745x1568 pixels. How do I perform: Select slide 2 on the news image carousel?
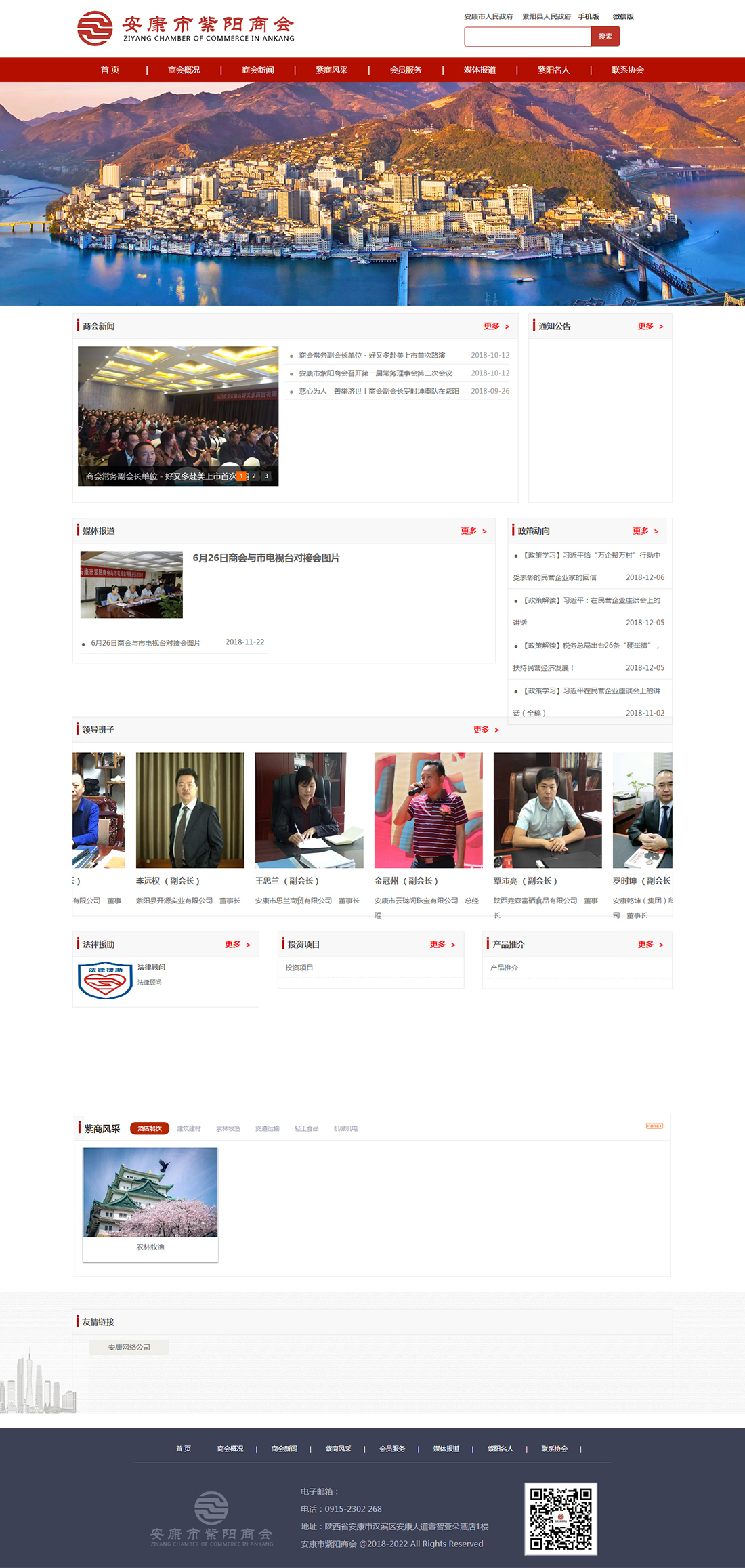click(254, 476)
